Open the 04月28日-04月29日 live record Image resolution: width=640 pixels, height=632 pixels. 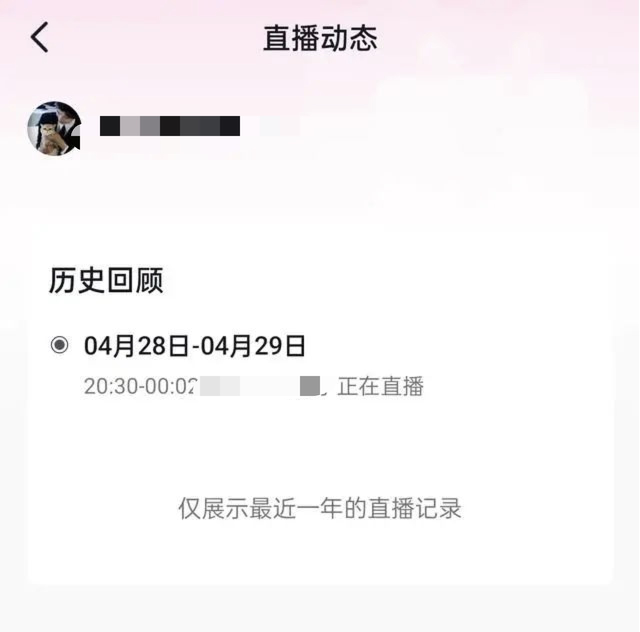click(195, 346)
